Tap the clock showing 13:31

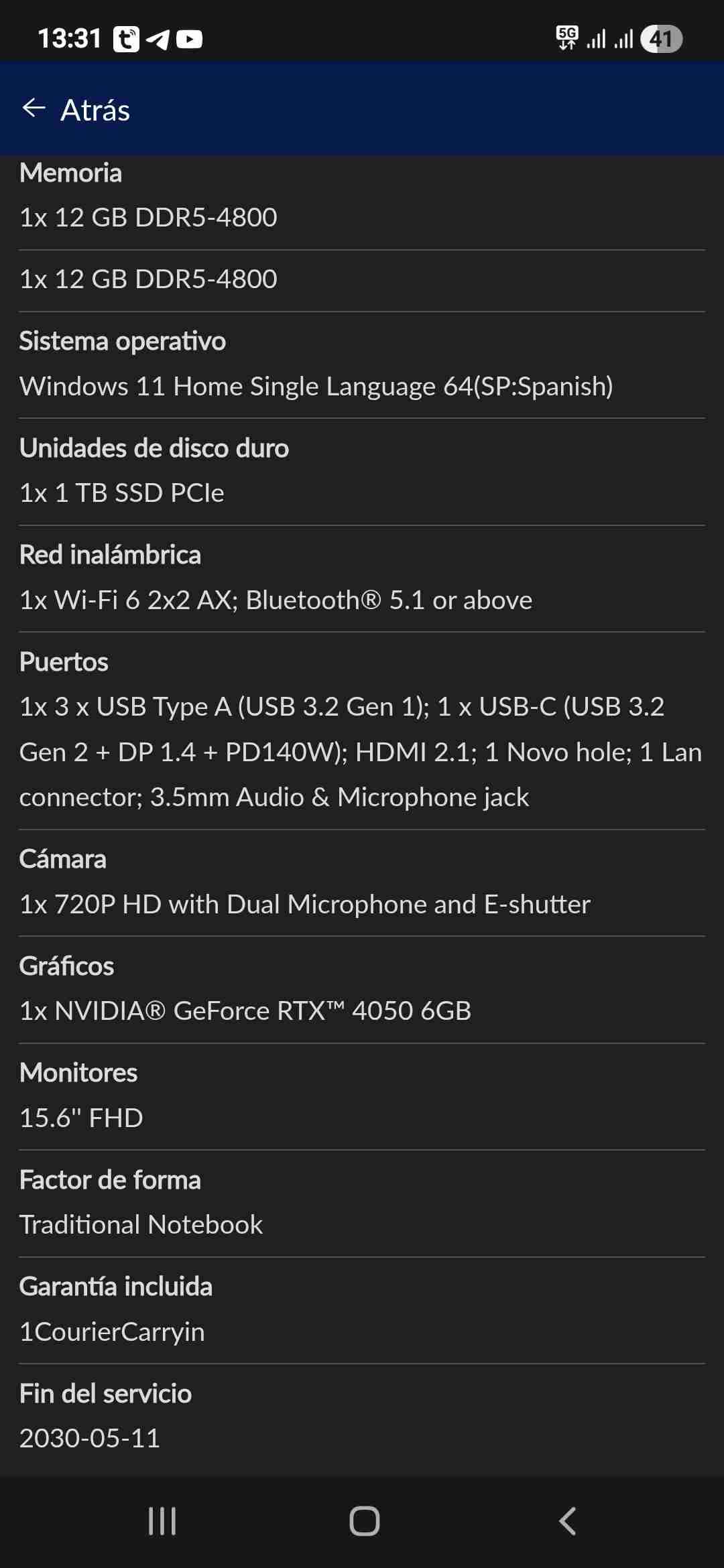point(69,38)
